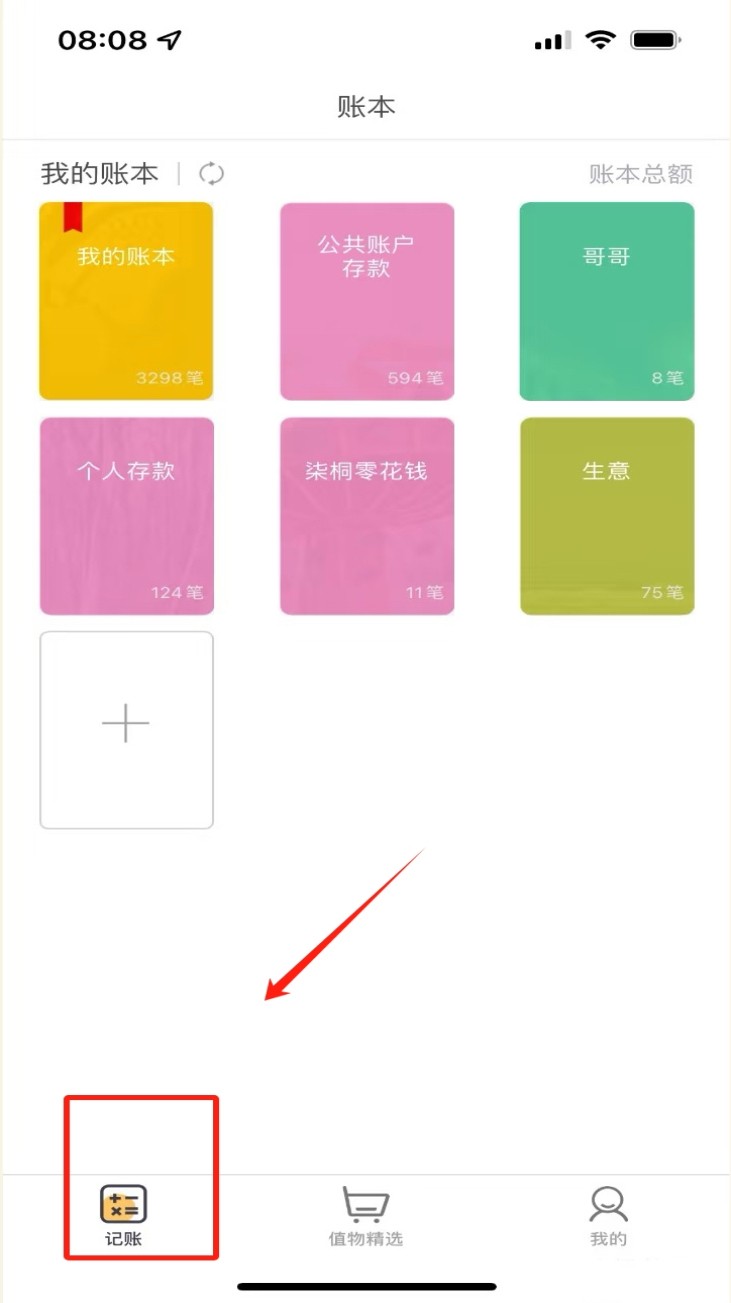Switch to the 我的 tab
This screenshot has height=1303, width=731.
[608, 1216]
